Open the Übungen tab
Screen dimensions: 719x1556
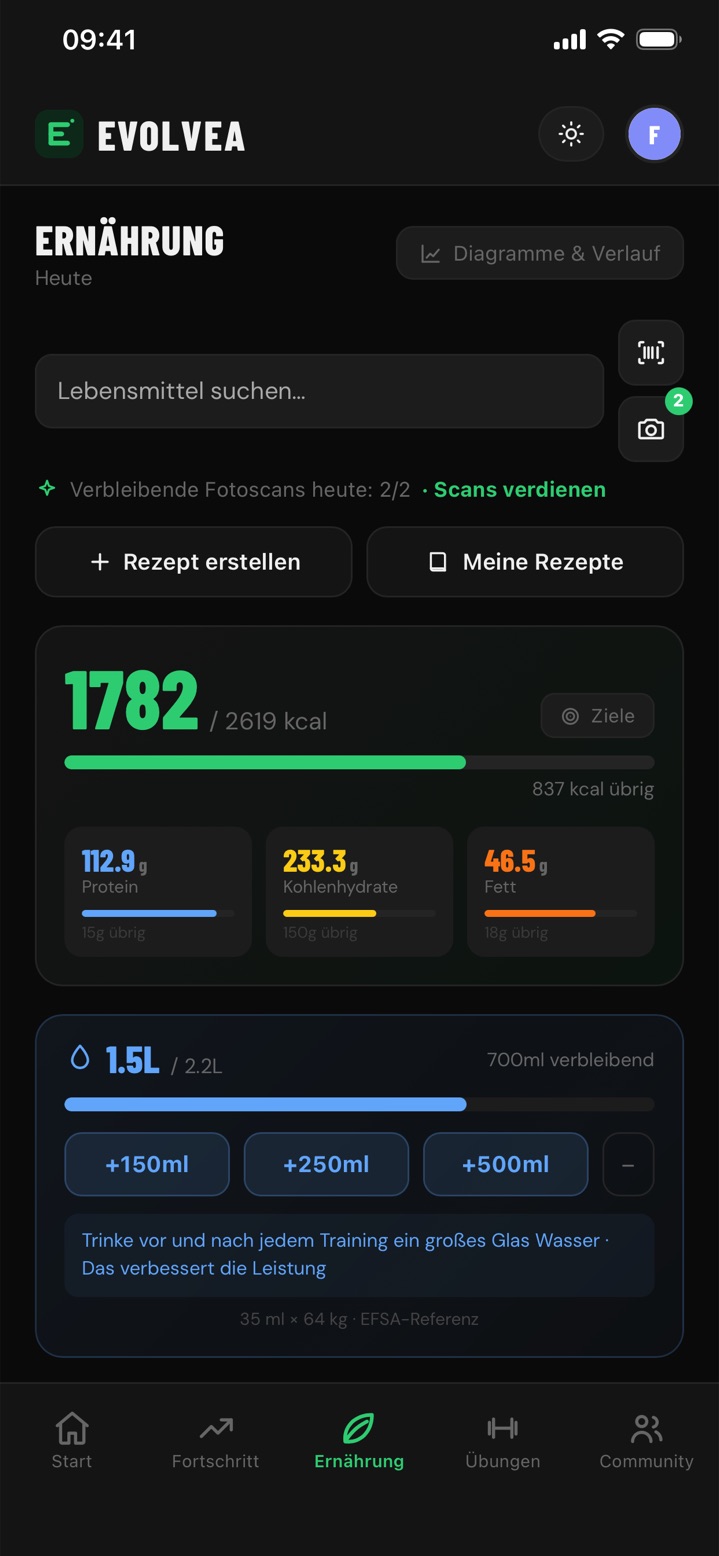point(503,1441)
